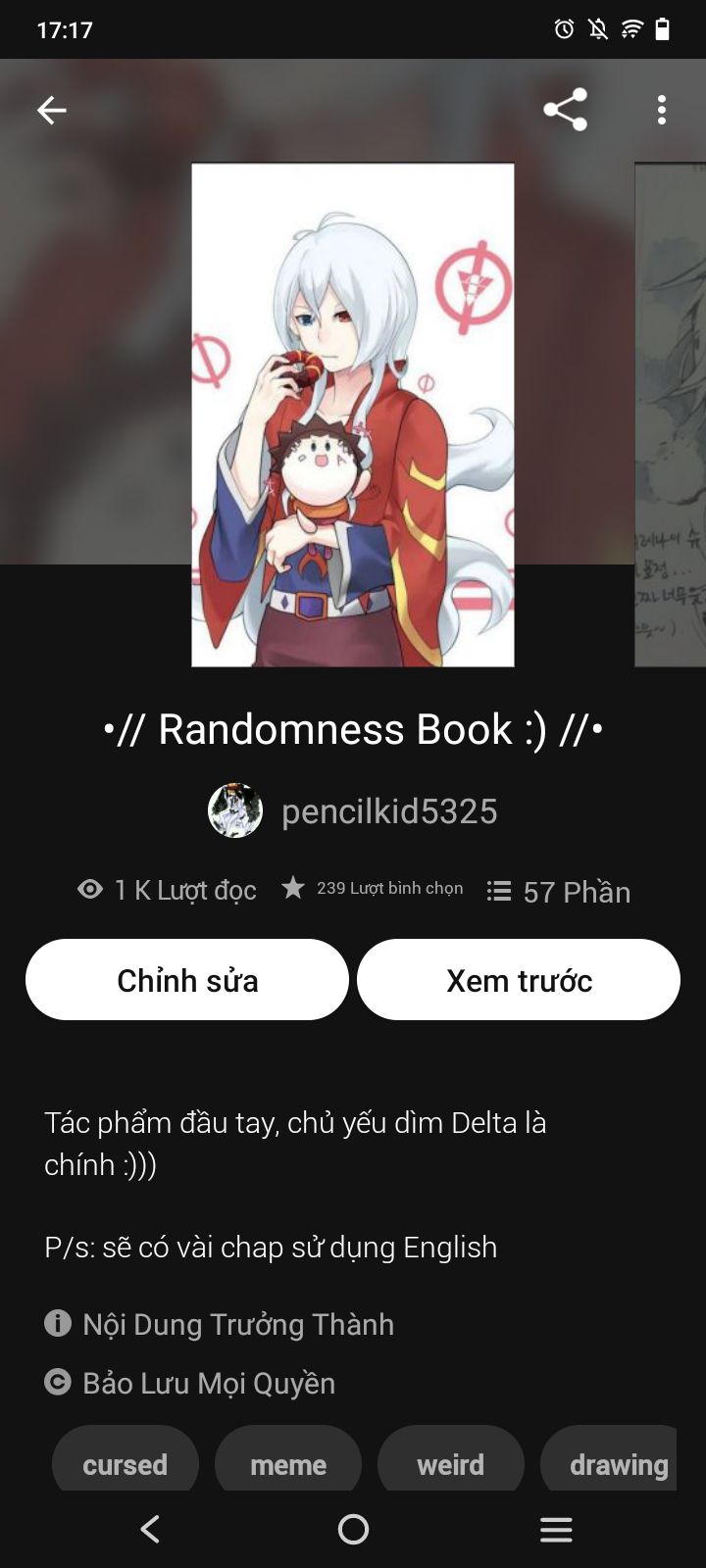Screen dimensions: 706x1568
Task: Tap the Chỉnh sửa button
Action: [x=187, y=980]
